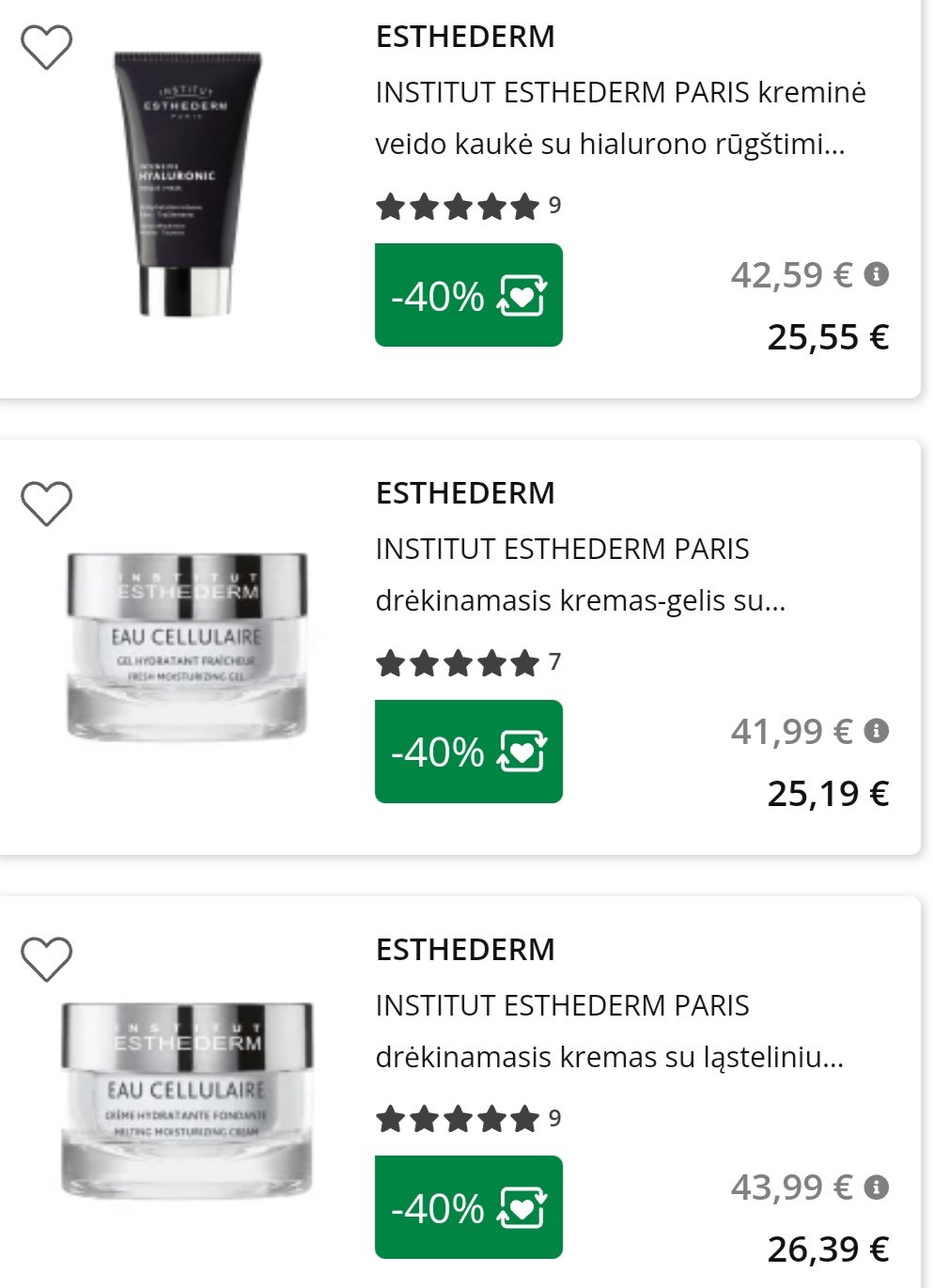This screenshot has width=933, height=1288.
Task: Open the hyaluronic face mask product card
Action: (619, 118)
